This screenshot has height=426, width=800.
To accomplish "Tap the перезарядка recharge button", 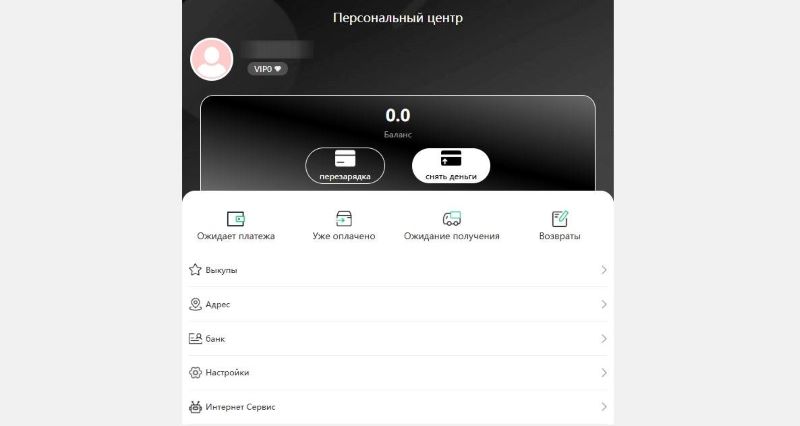I will pos(345,165).
